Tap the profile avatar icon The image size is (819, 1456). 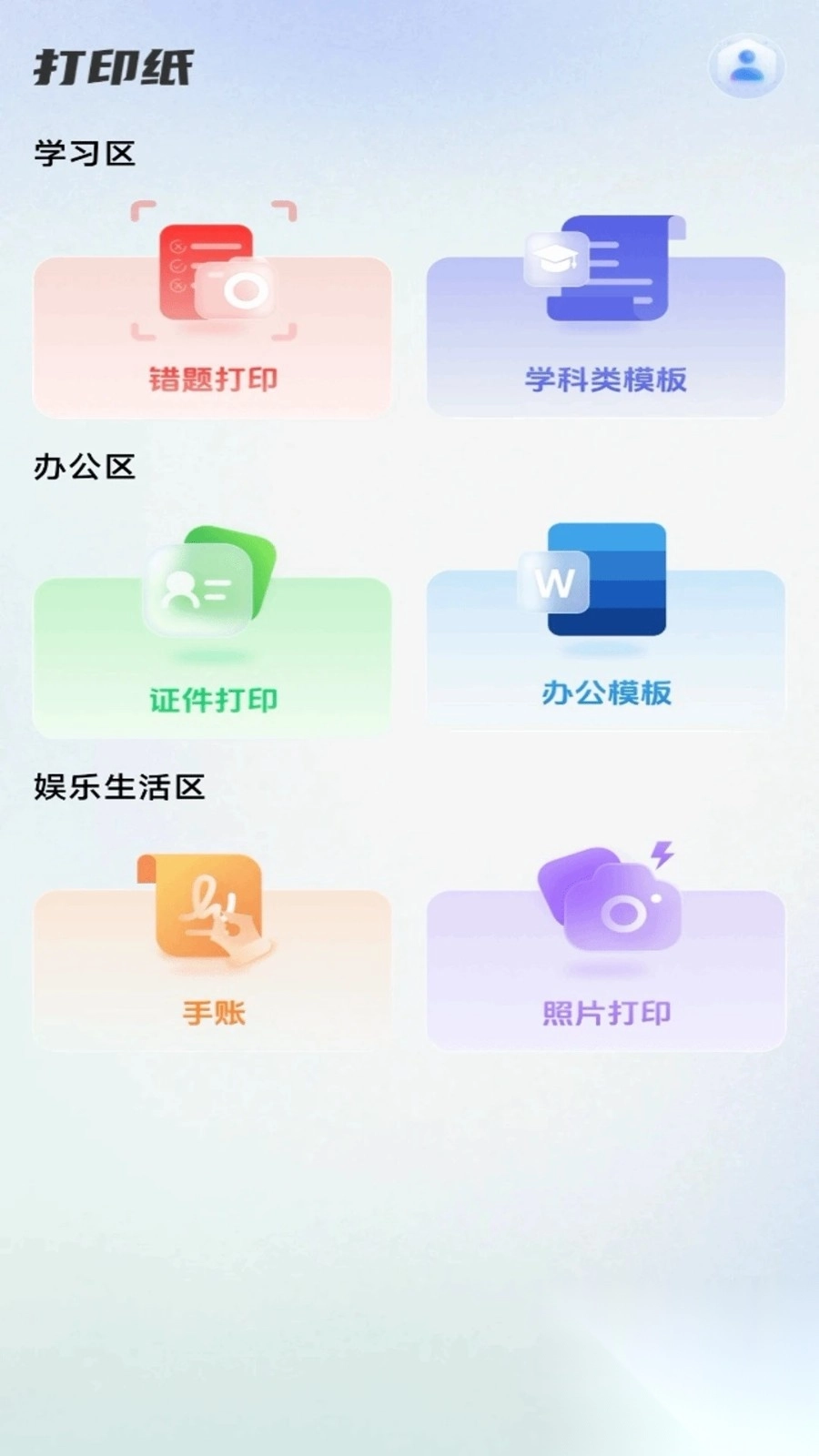click(746, 65)
